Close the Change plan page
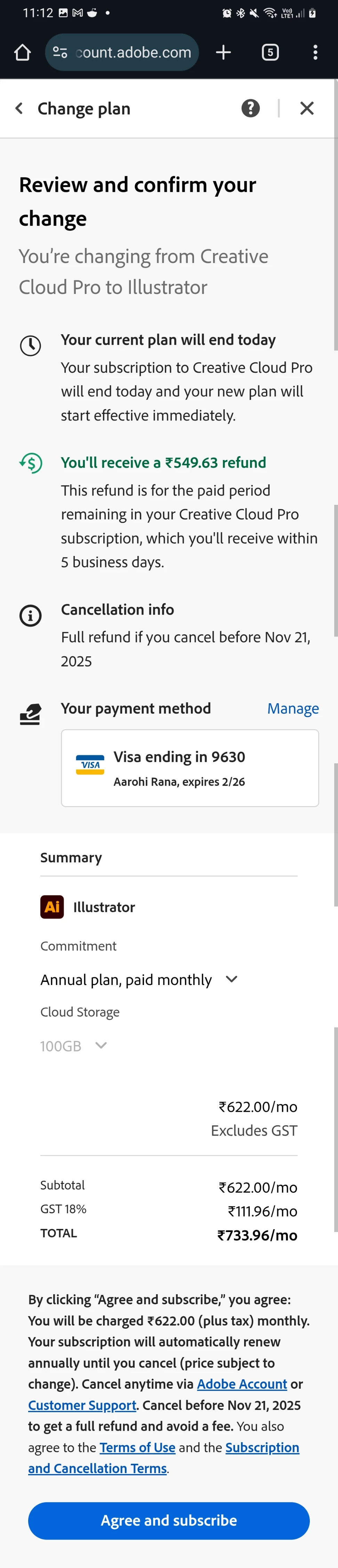The width and height of the screenshot is (338, 1568). (306, 108)
